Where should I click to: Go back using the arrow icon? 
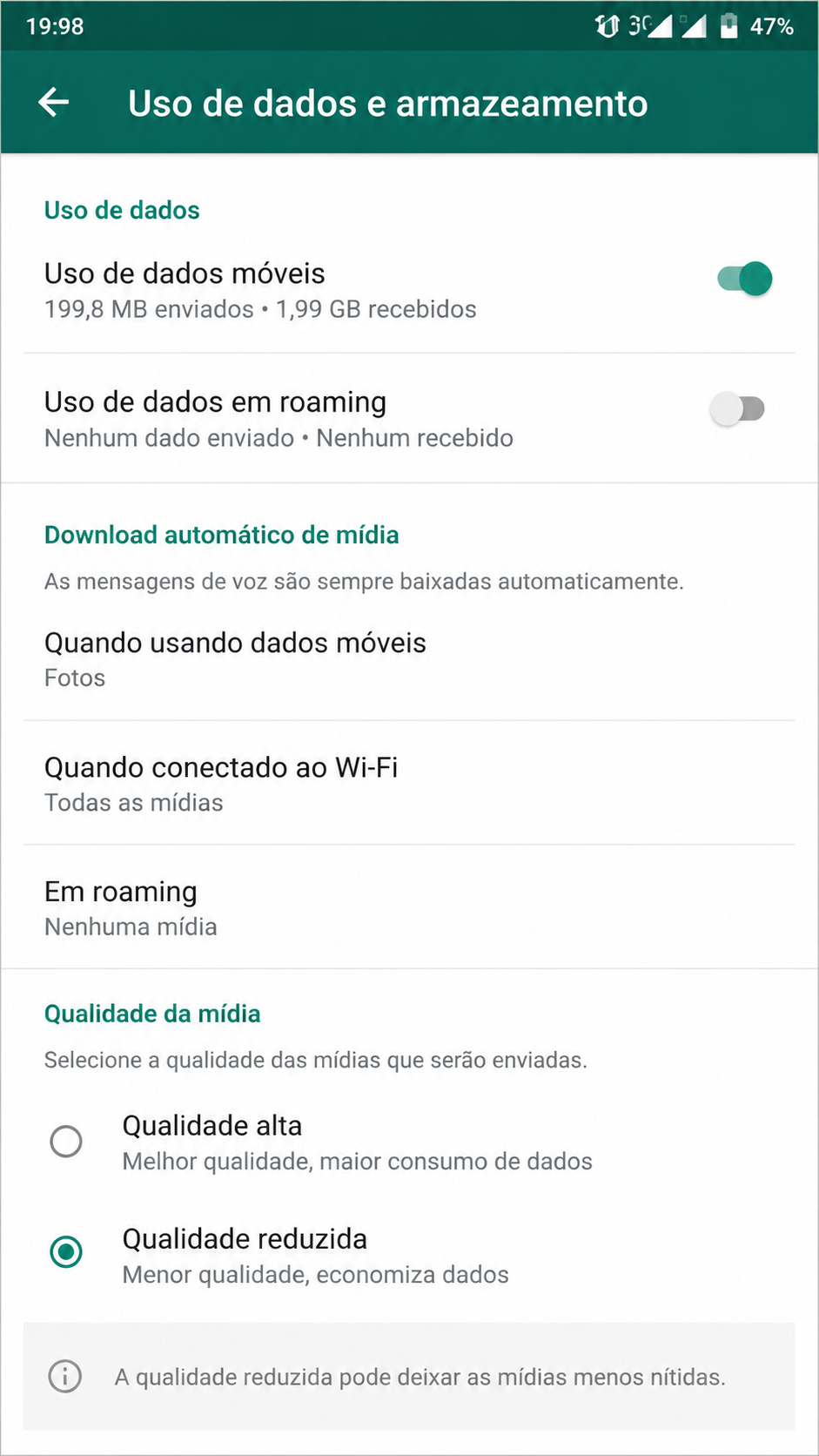pos(54,103)
